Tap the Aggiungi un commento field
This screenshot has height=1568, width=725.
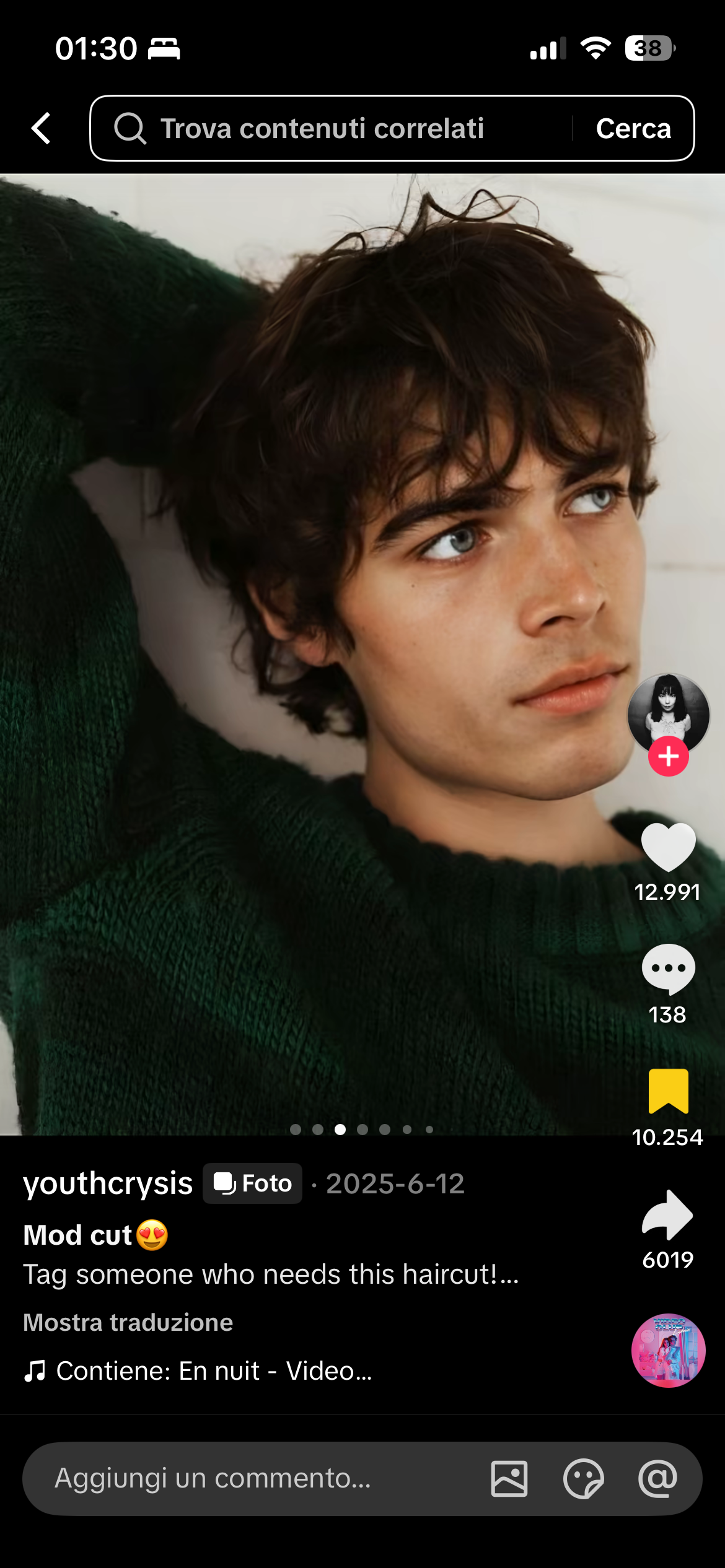point(248,1478)
